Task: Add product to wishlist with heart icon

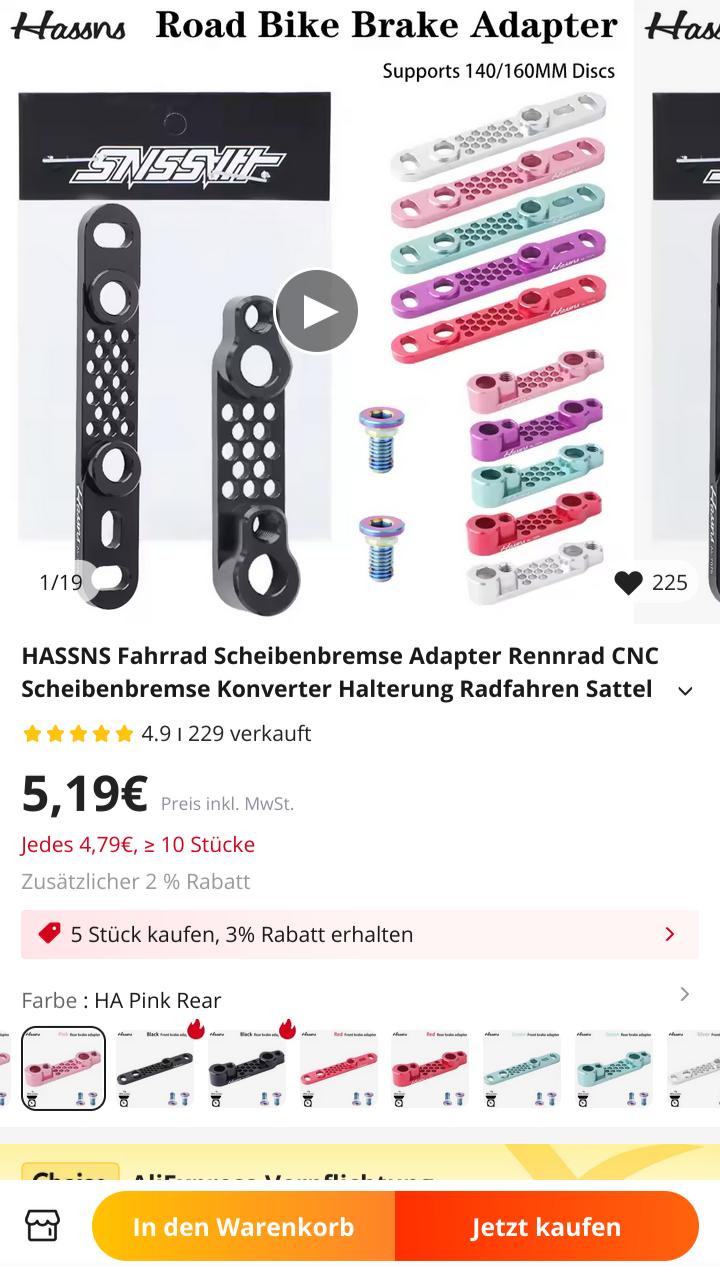Action: click(629, 582)
